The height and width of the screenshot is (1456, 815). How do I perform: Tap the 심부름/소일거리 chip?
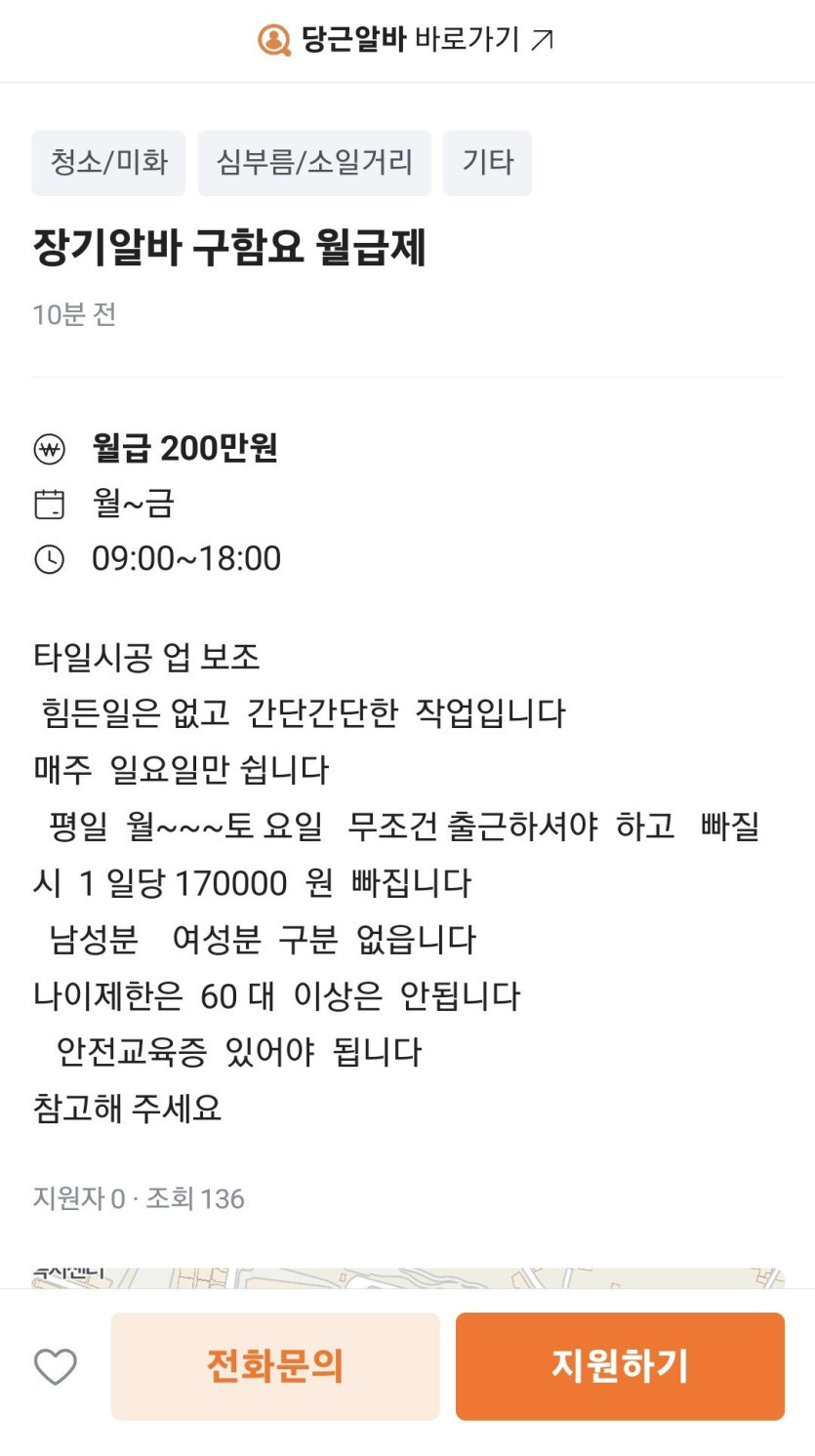[x=314, y=162]
